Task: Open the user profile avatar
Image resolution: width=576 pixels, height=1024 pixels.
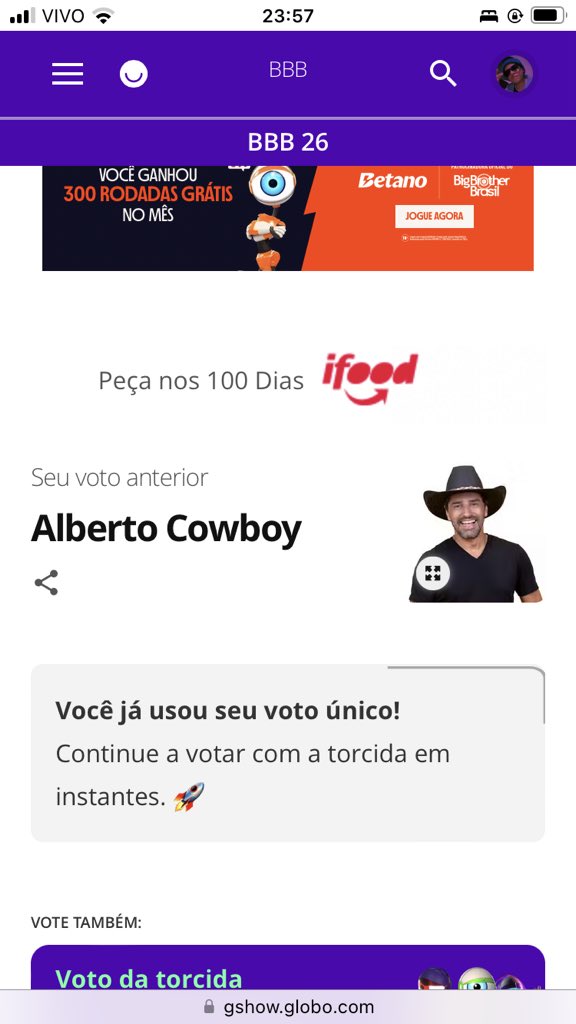Action: tap(515, 74)
